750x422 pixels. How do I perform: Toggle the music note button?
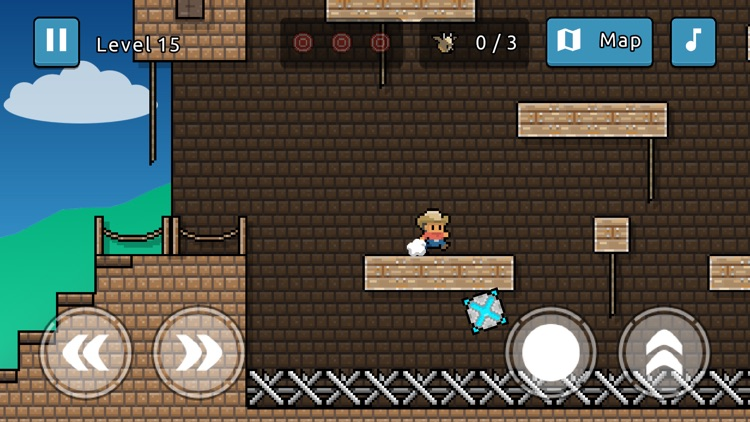pyautogui.click(x=693, y=42)
